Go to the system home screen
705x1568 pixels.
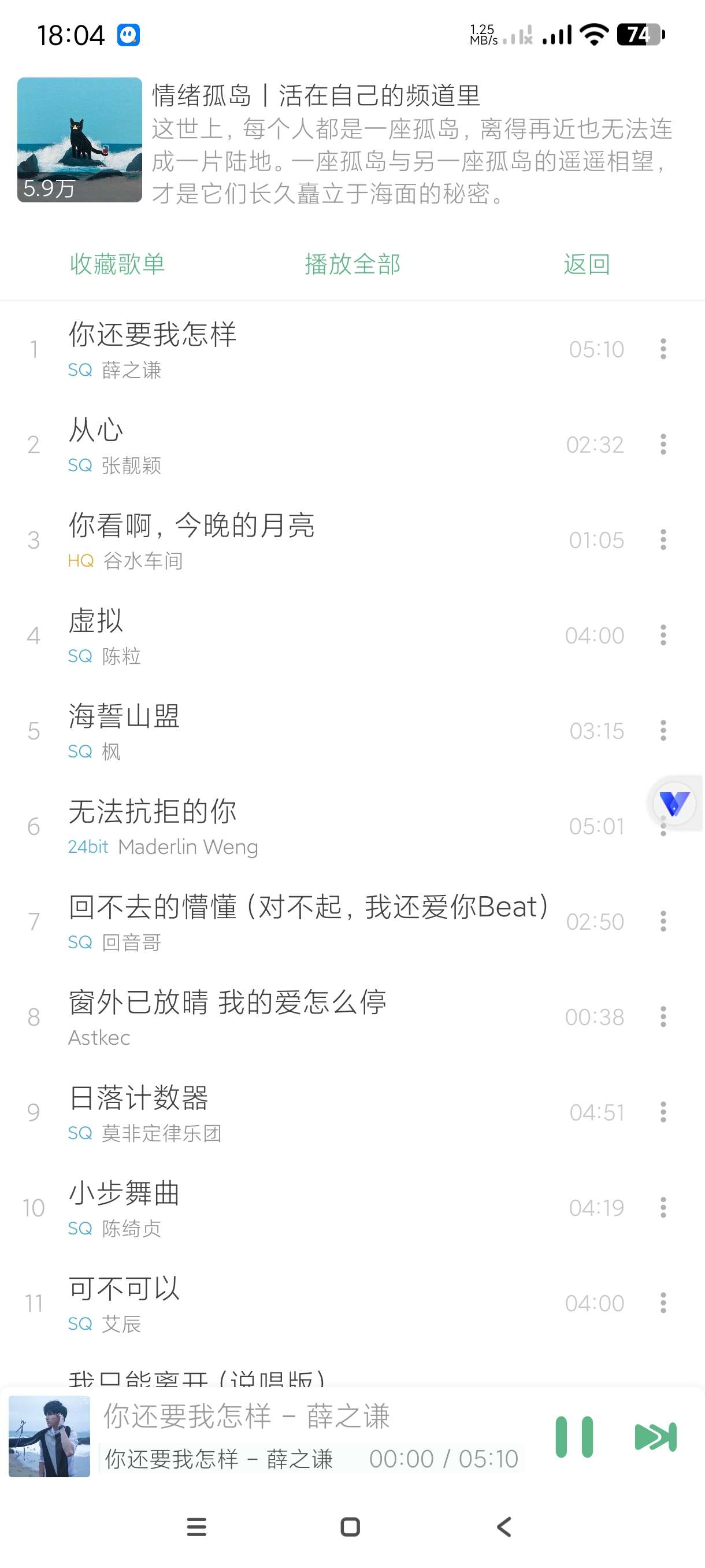(x=350, y=1526)
